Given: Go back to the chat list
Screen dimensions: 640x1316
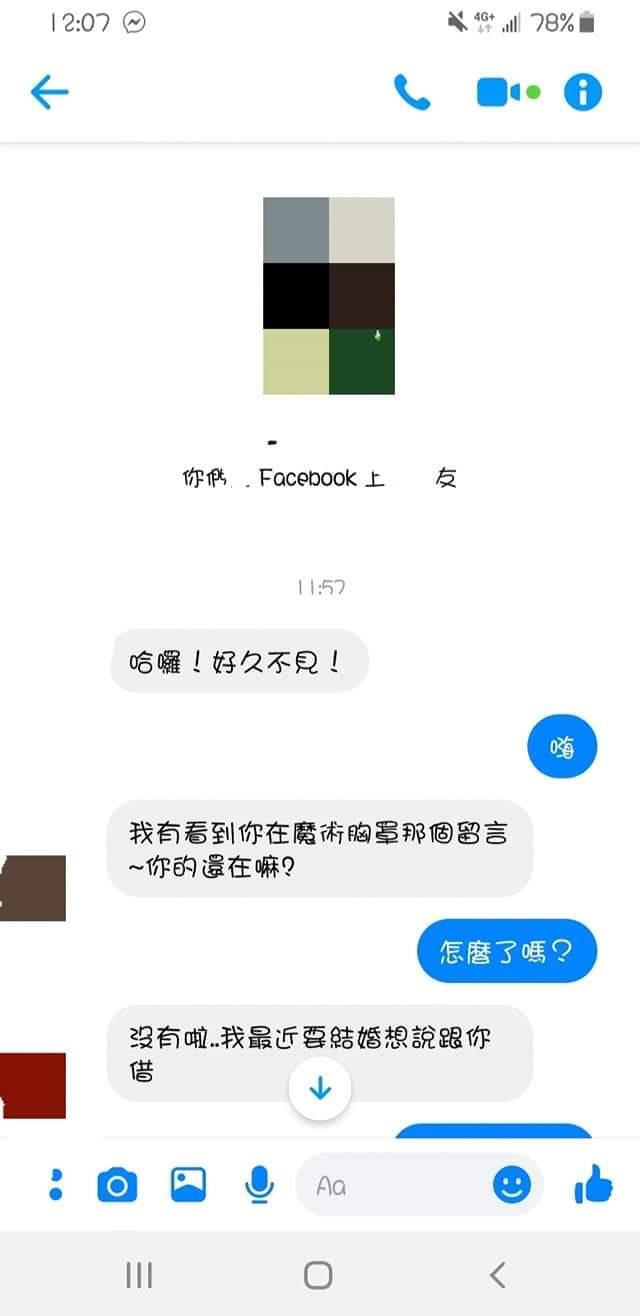Looking at the screenshot, I should click(49, 93).
